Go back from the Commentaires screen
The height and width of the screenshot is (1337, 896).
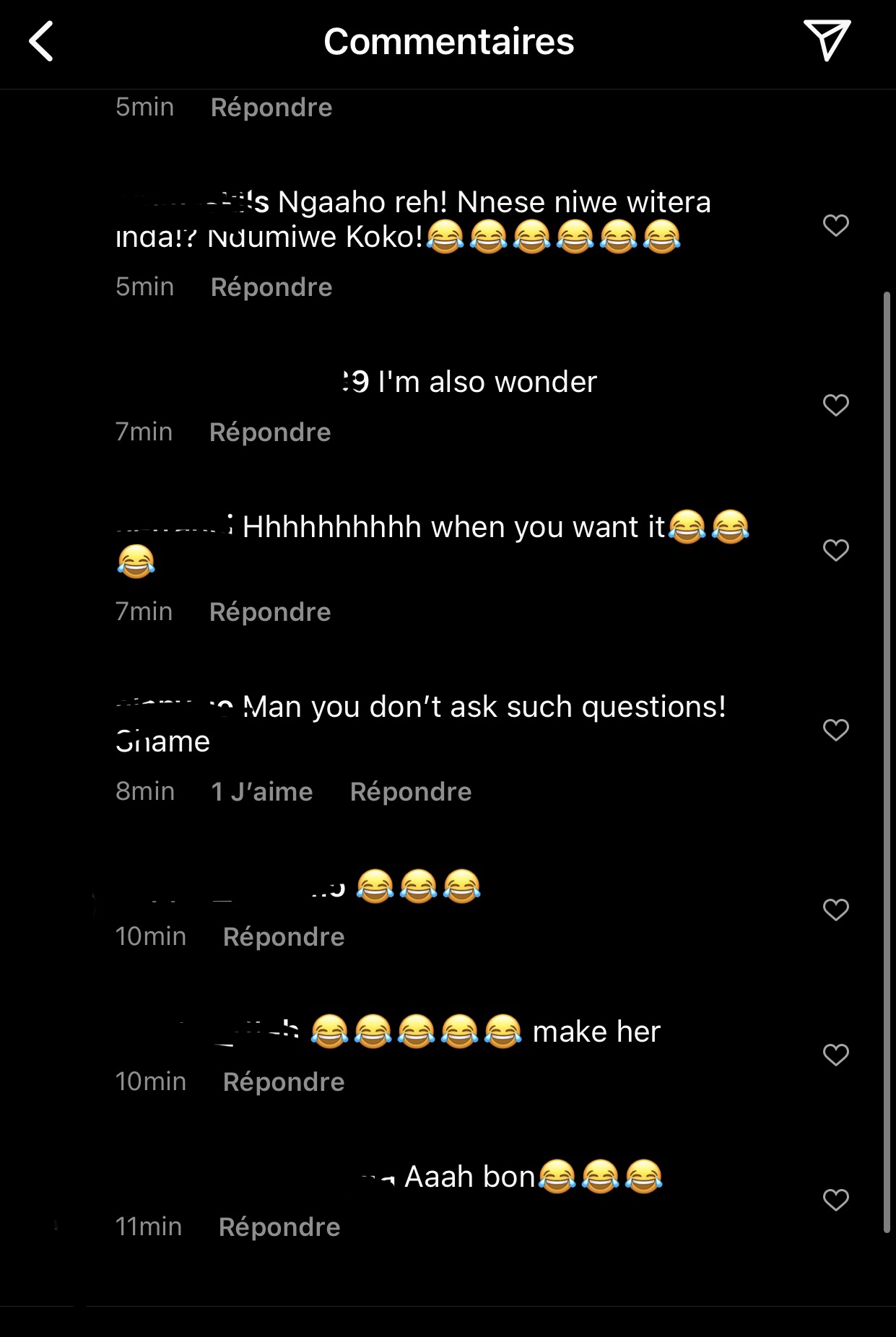tap(42, 41)
